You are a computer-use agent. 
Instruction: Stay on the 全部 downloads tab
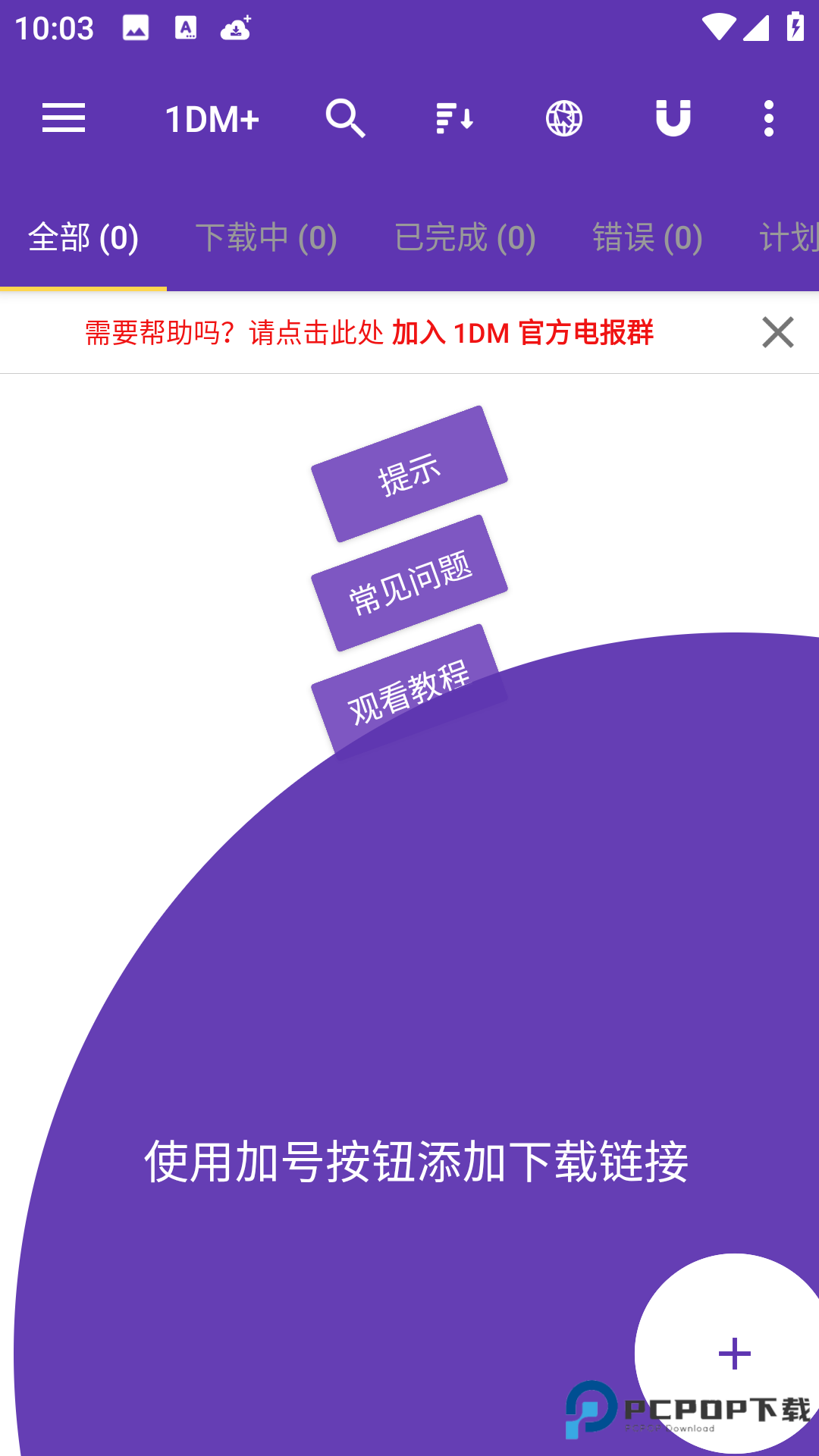[81, 237]
